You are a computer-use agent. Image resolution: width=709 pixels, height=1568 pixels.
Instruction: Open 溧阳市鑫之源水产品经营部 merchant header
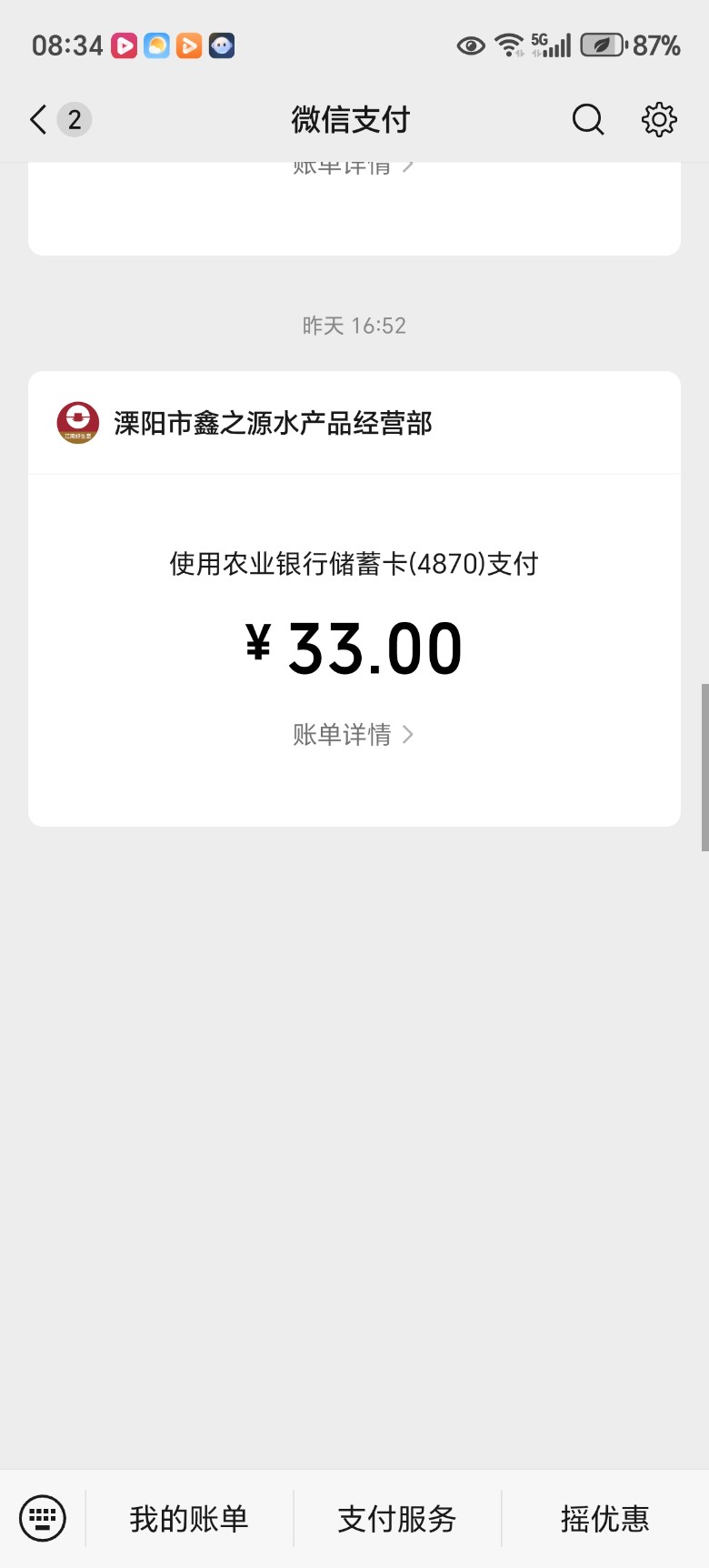tap(273, 423)
